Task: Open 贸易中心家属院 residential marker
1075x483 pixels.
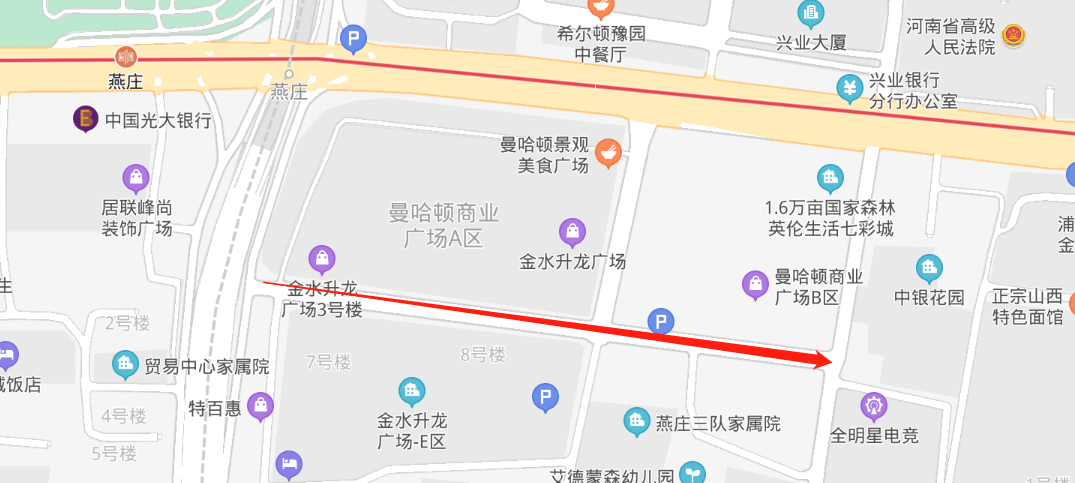Action: pyautogui.click(x=126, y=365)
